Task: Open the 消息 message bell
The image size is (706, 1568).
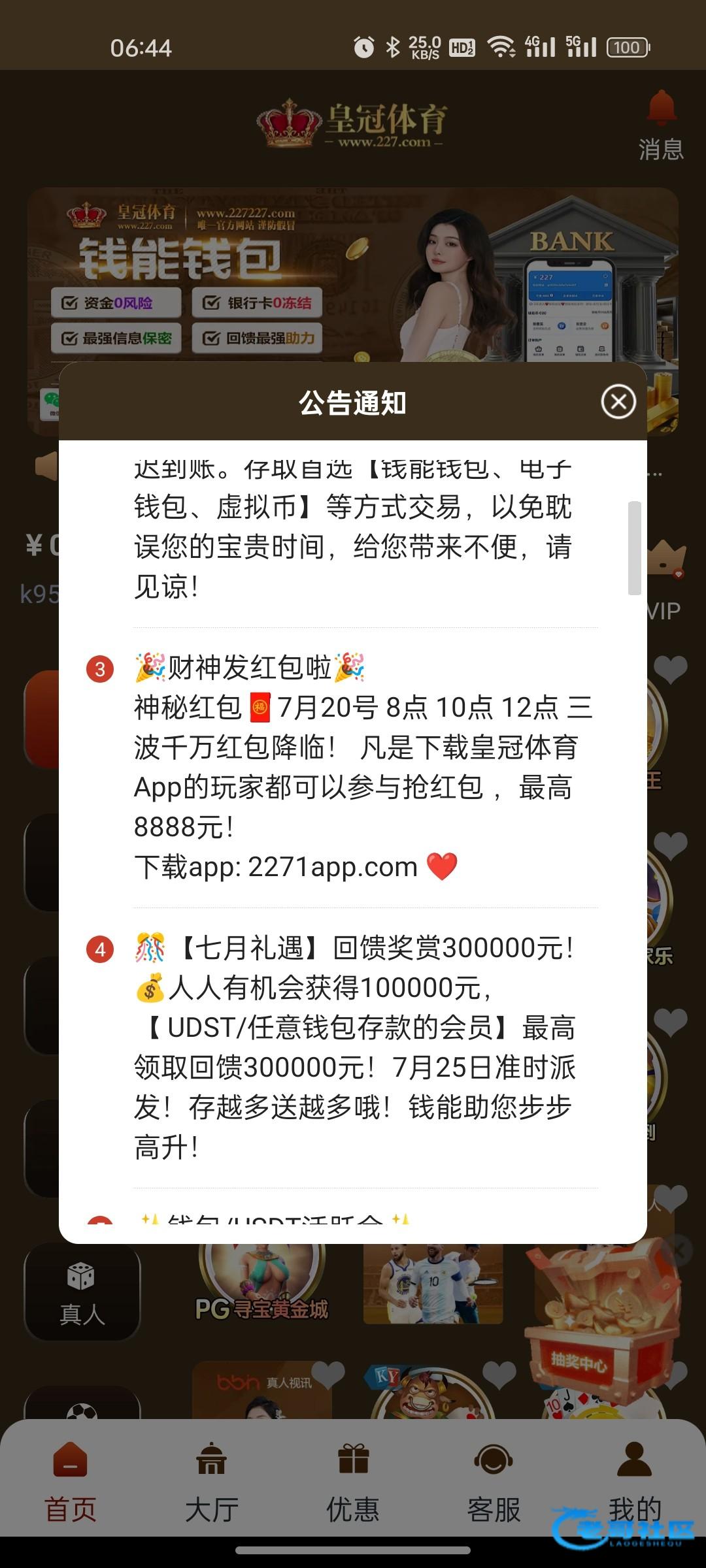Action: pos(661,125)
